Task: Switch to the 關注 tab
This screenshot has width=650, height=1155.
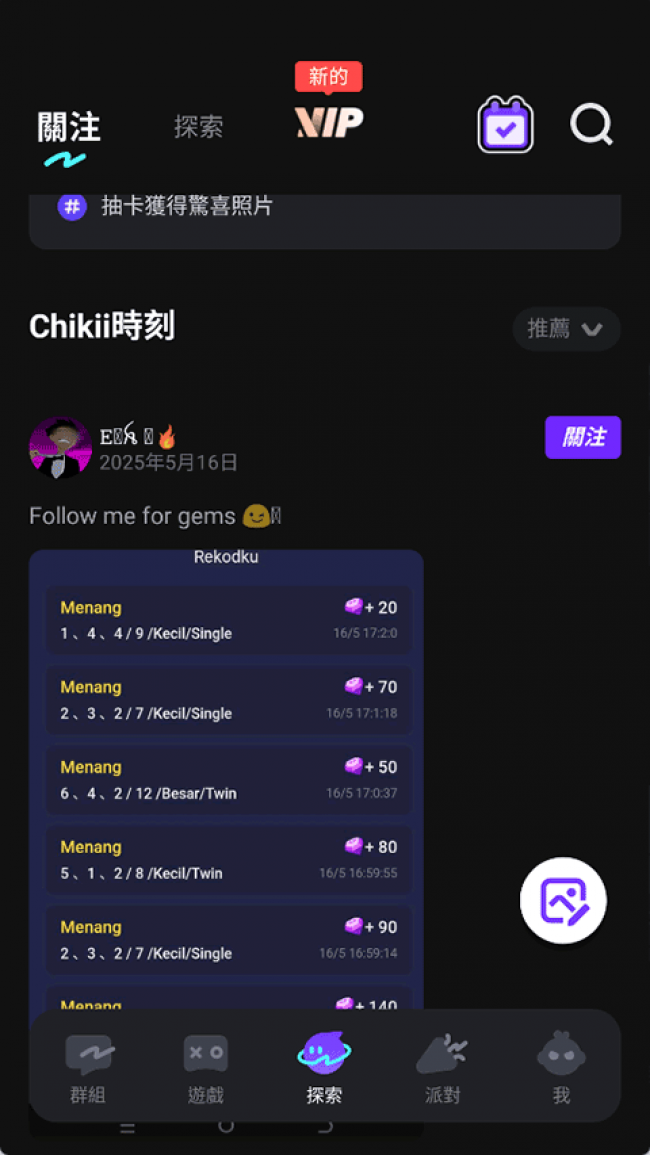Action: (69, 128)
